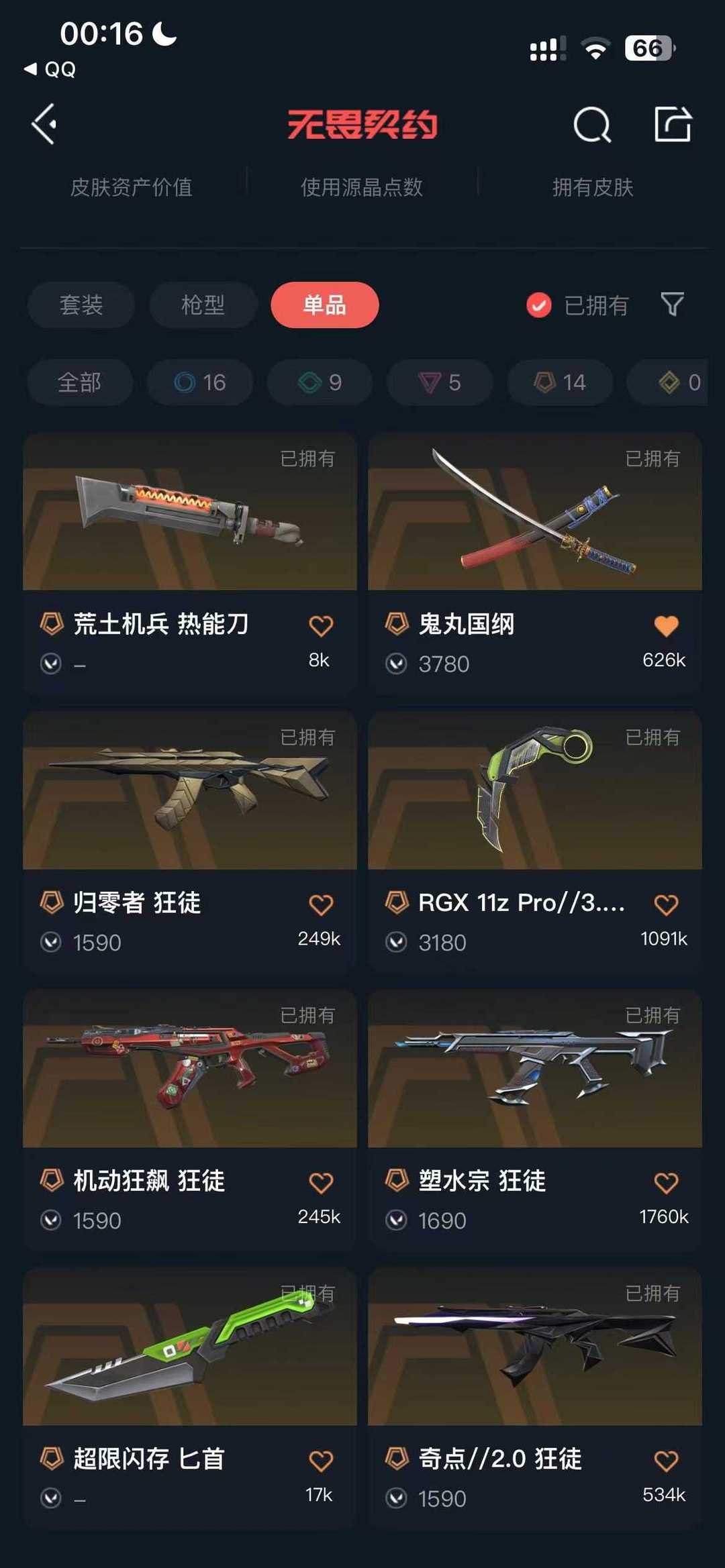Open the 鬼丸国纲 skin card
This screenshot has height=1568, width=725.
point(535,564)
